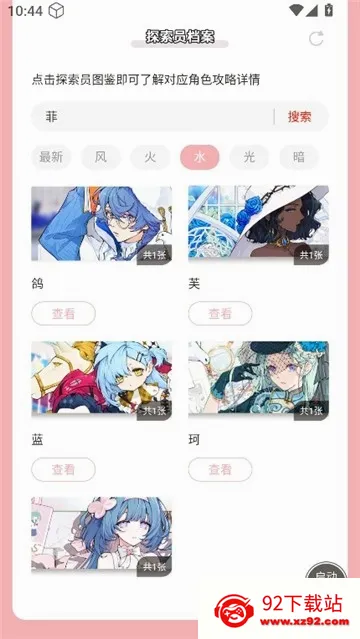The image size is (360, 639).
Task: Tap the refresh icon at top right
Action: [x=316, y=38]
